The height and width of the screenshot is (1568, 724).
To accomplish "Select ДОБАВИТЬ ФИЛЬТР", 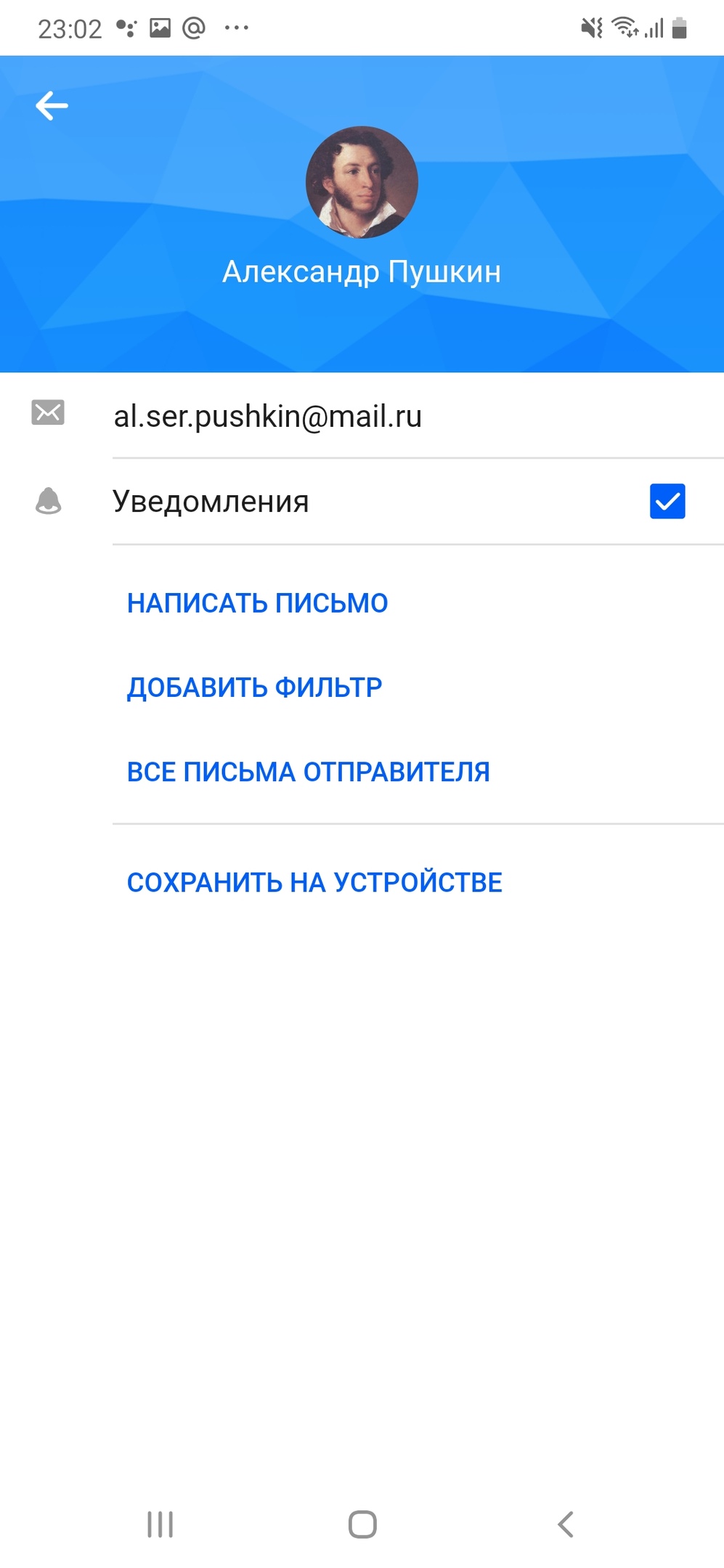I will [x=254, y=687].
